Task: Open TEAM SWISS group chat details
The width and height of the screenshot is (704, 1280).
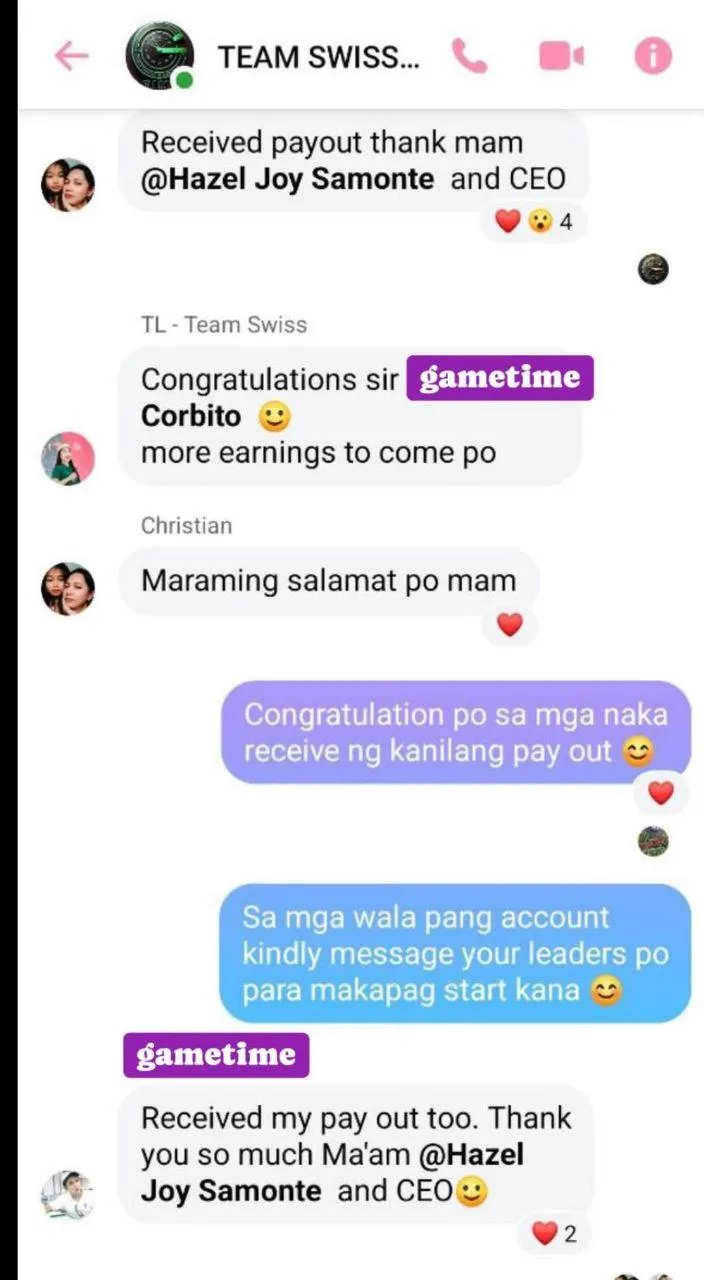Action: point(319,57)
